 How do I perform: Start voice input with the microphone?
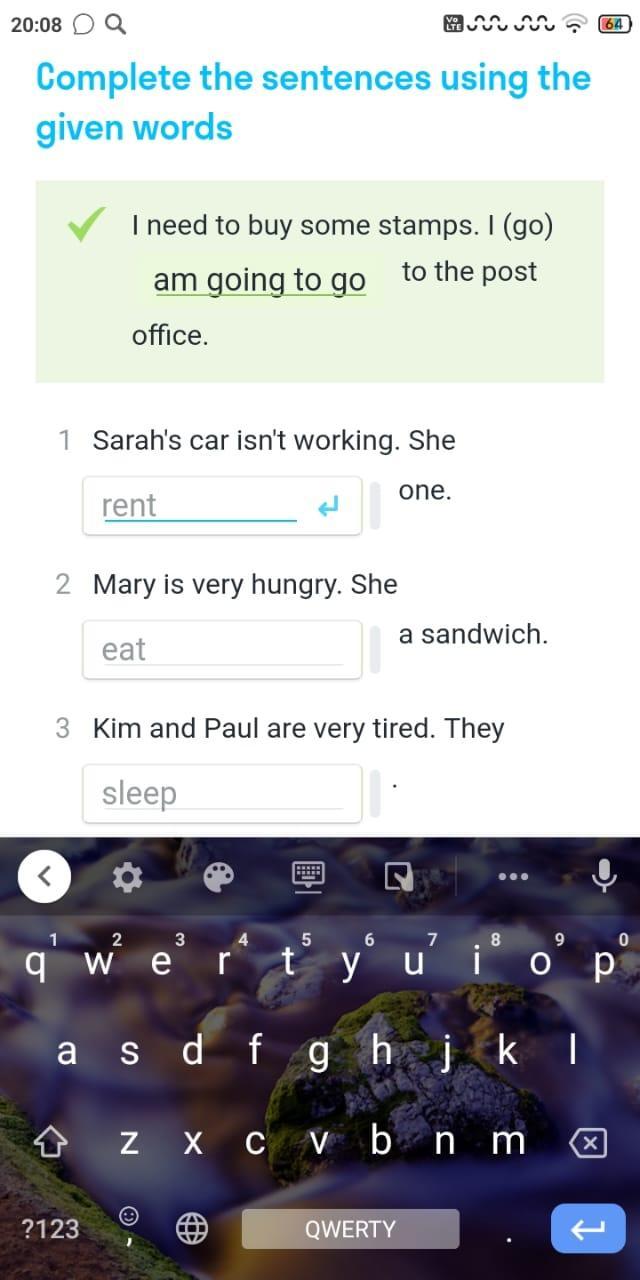coord(603,877)
